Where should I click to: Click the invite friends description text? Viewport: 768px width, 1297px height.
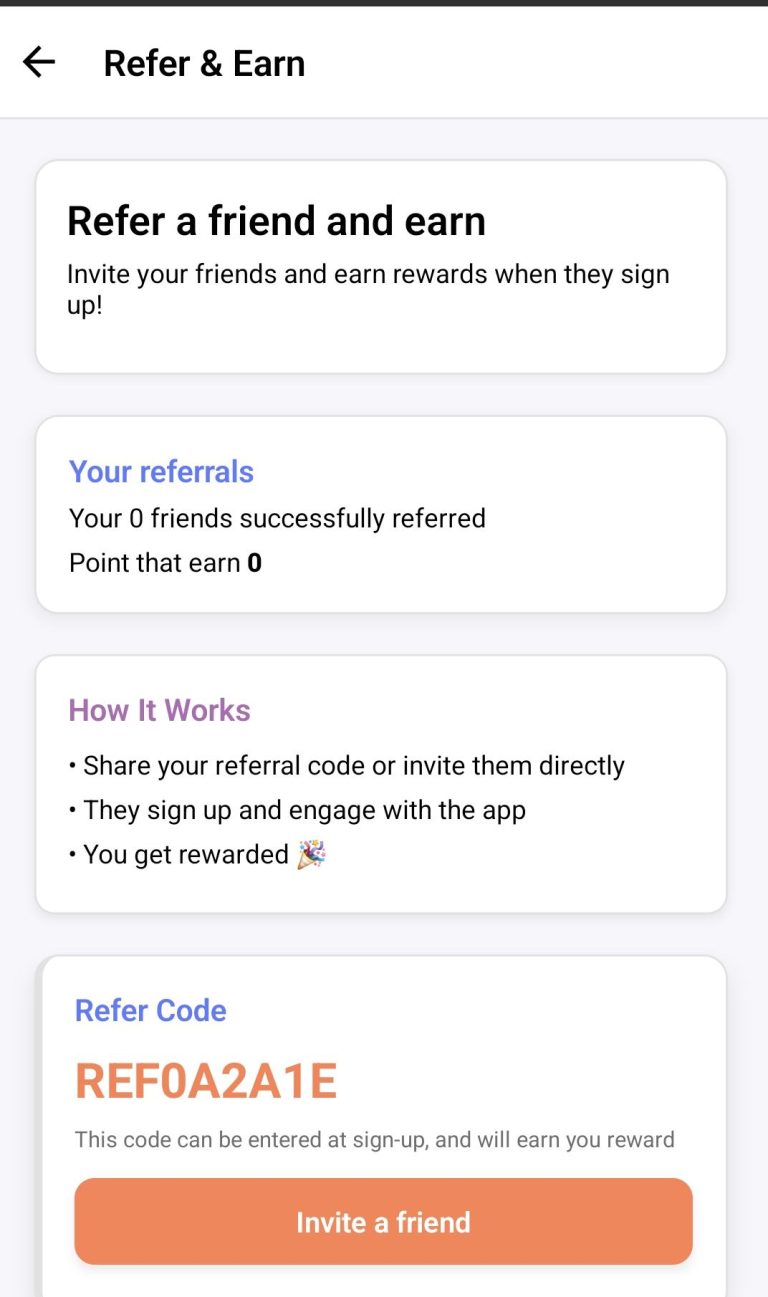pyautogui.click(x=368, y=288)
